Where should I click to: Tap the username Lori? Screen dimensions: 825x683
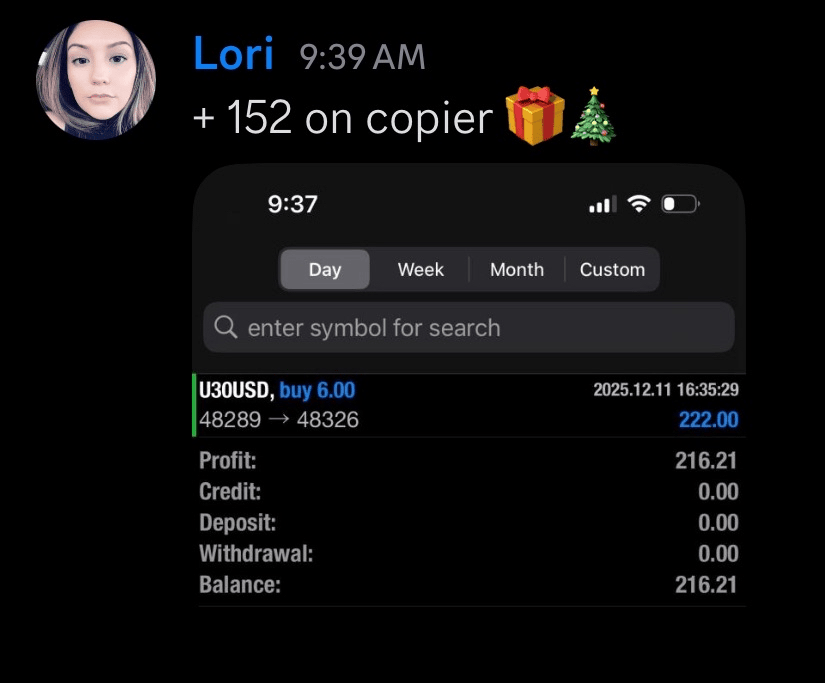[x=233, y=54]
